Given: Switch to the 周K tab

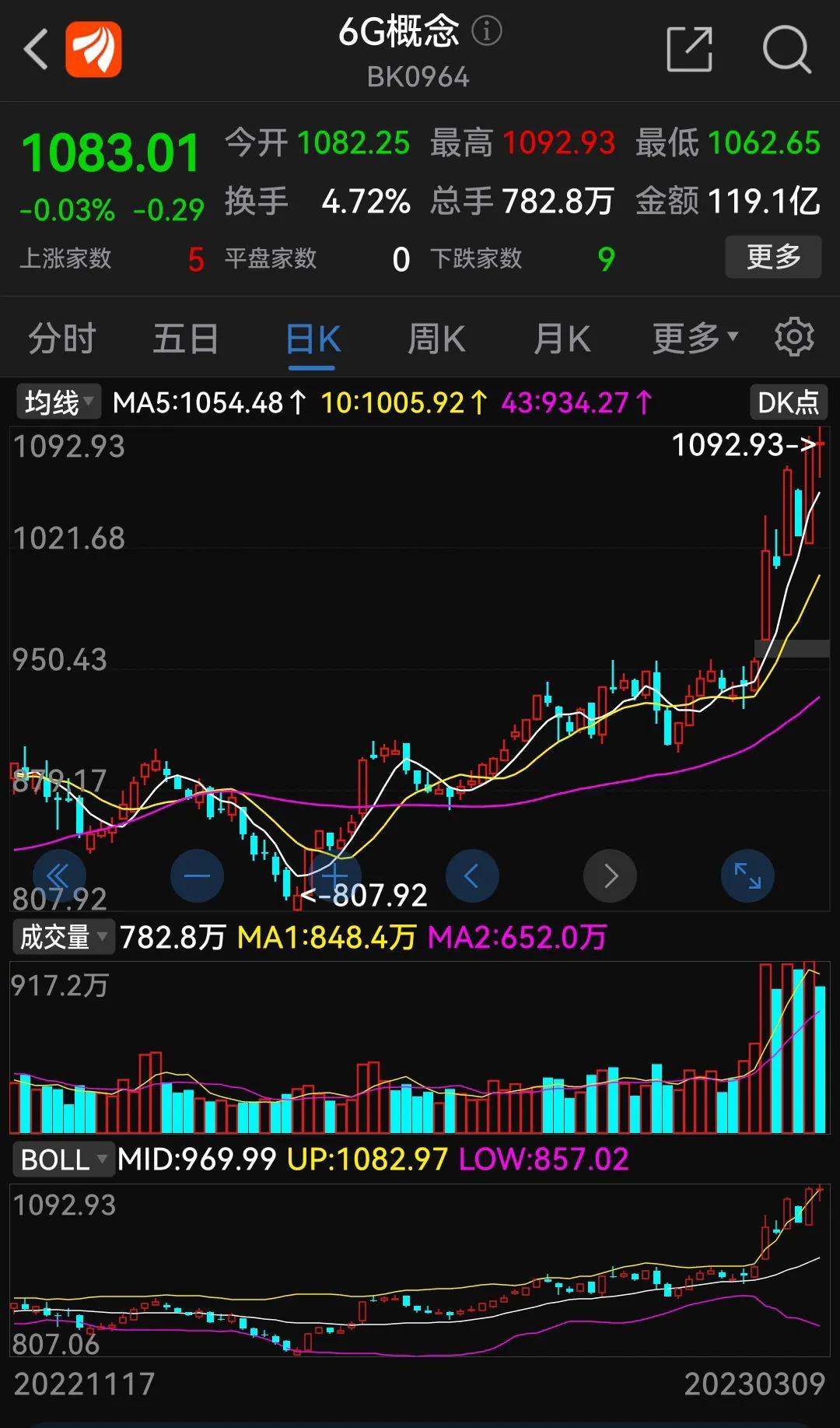Looking at the screenshot, I should pyautogui.click(x=436, y=339).
